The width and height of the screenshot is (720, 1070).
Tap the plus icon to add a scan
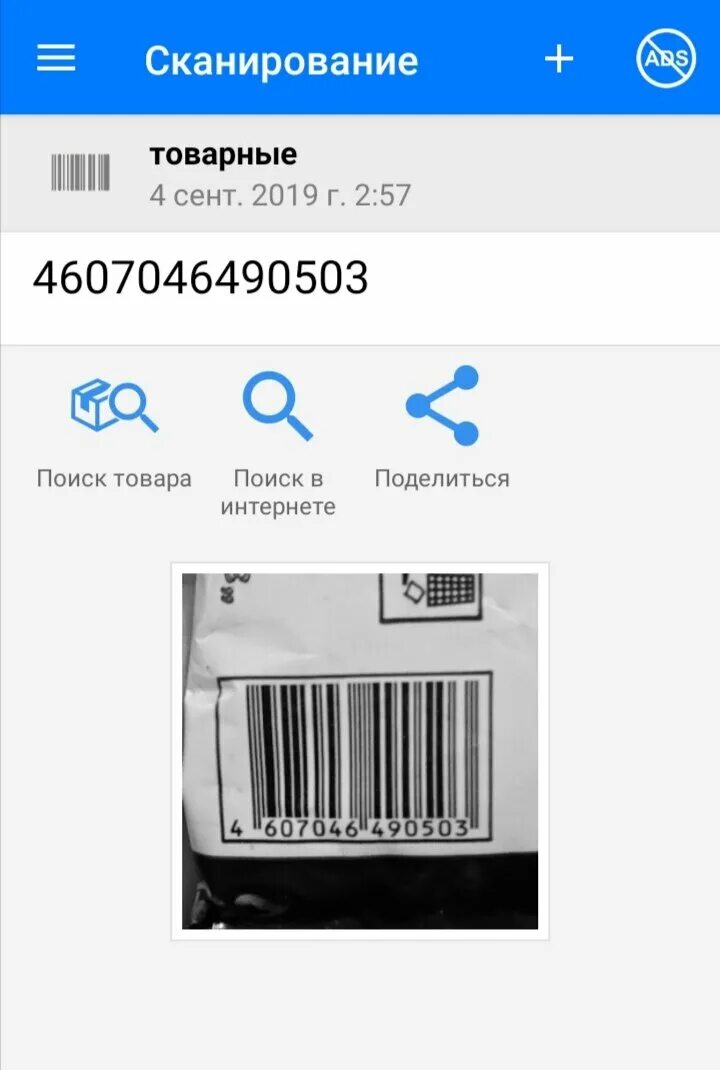(x=559, y=59)
